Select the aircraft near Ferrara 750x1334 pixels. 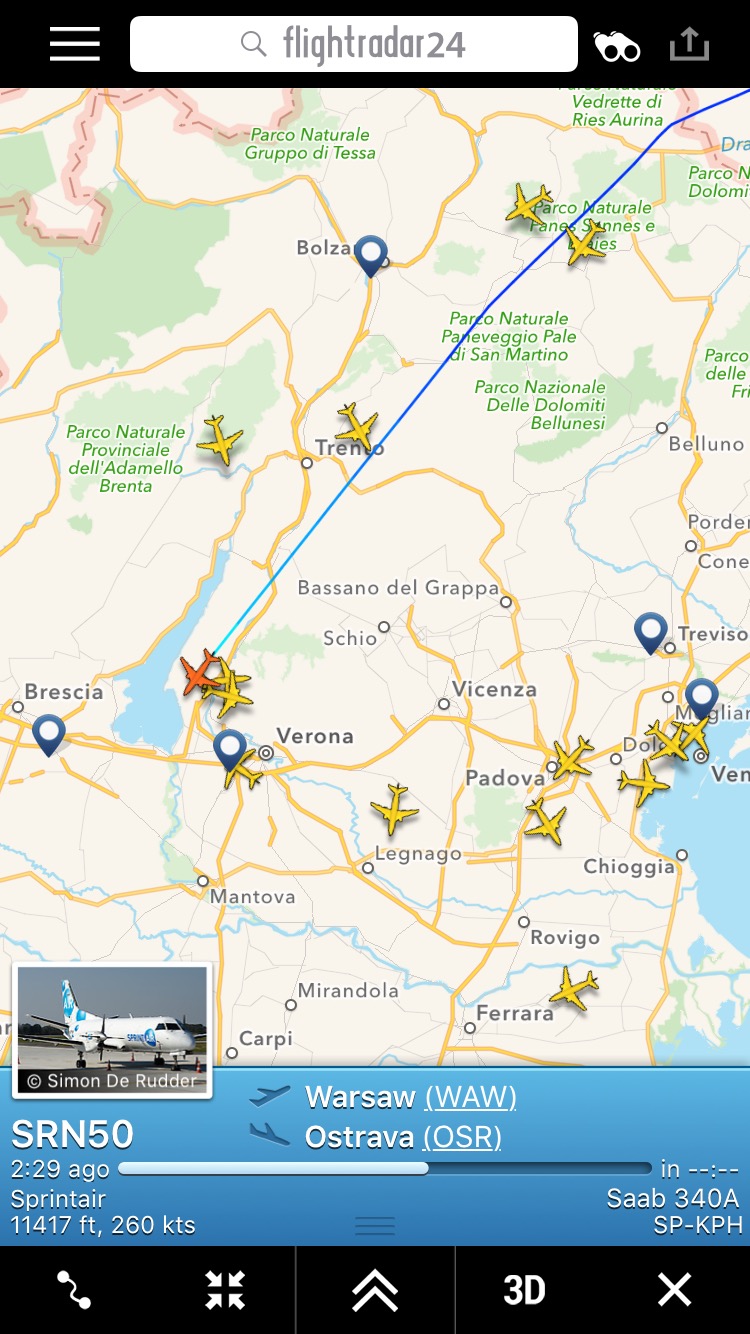point(573,987)
